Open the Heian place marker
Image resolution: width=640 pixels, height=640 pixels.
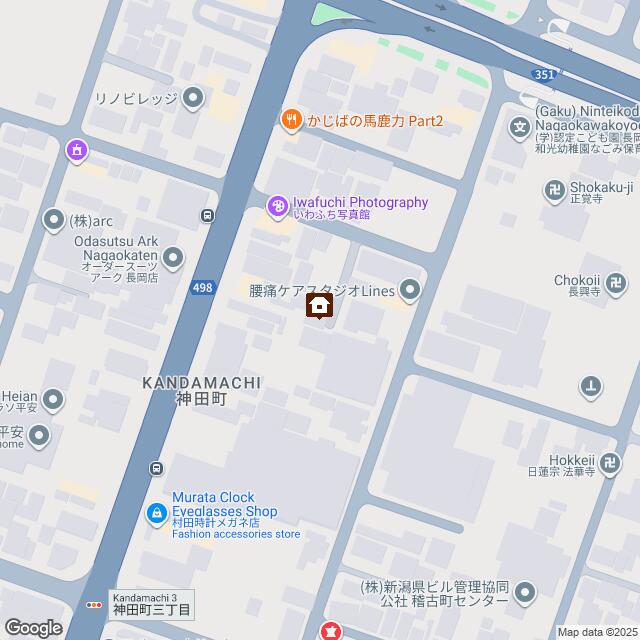point(55,400)
